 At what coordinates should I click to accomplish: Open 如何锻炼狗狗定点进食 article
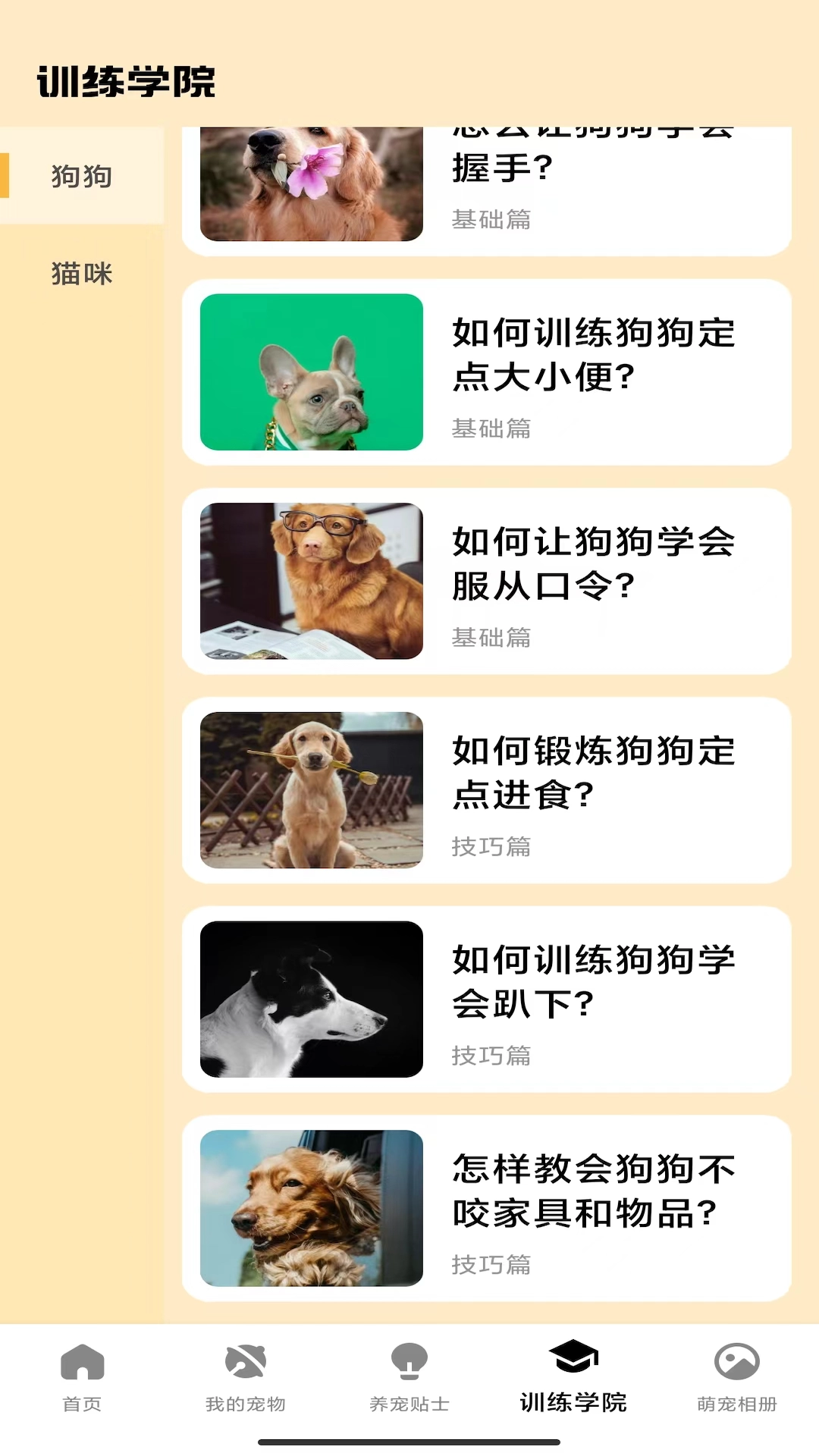[487, 790]
